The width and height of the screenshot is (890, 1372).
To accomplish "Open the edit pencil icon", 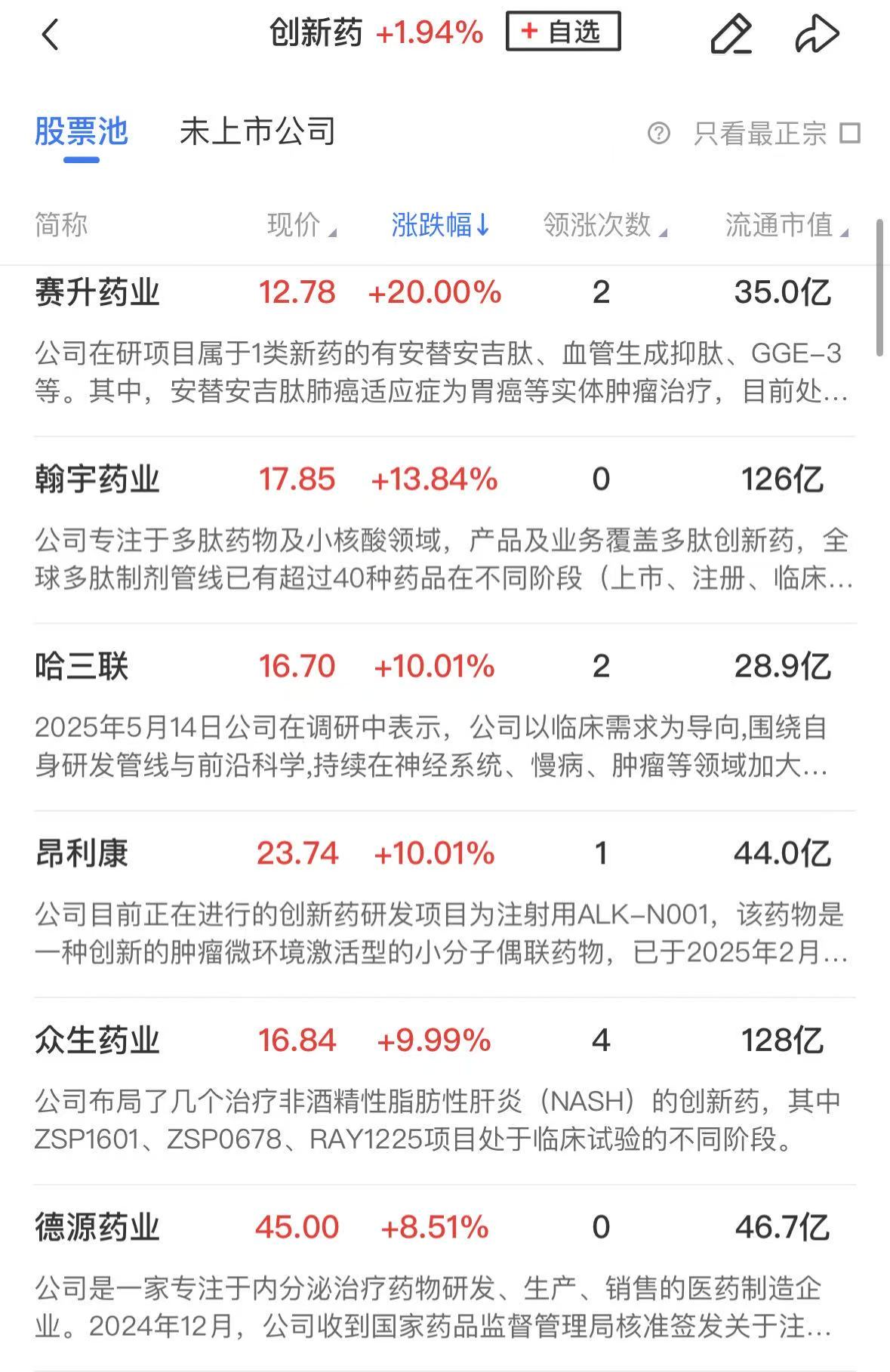I will [731, 35].
